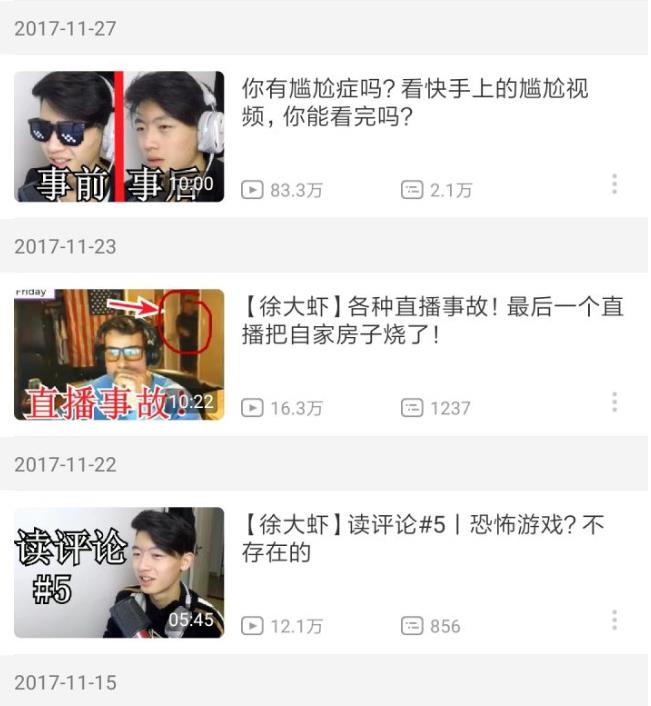Viewport: 651px width, 706px height.
Task: Open more options for 你有尴尬症吗 video
Action: [614, 184]
